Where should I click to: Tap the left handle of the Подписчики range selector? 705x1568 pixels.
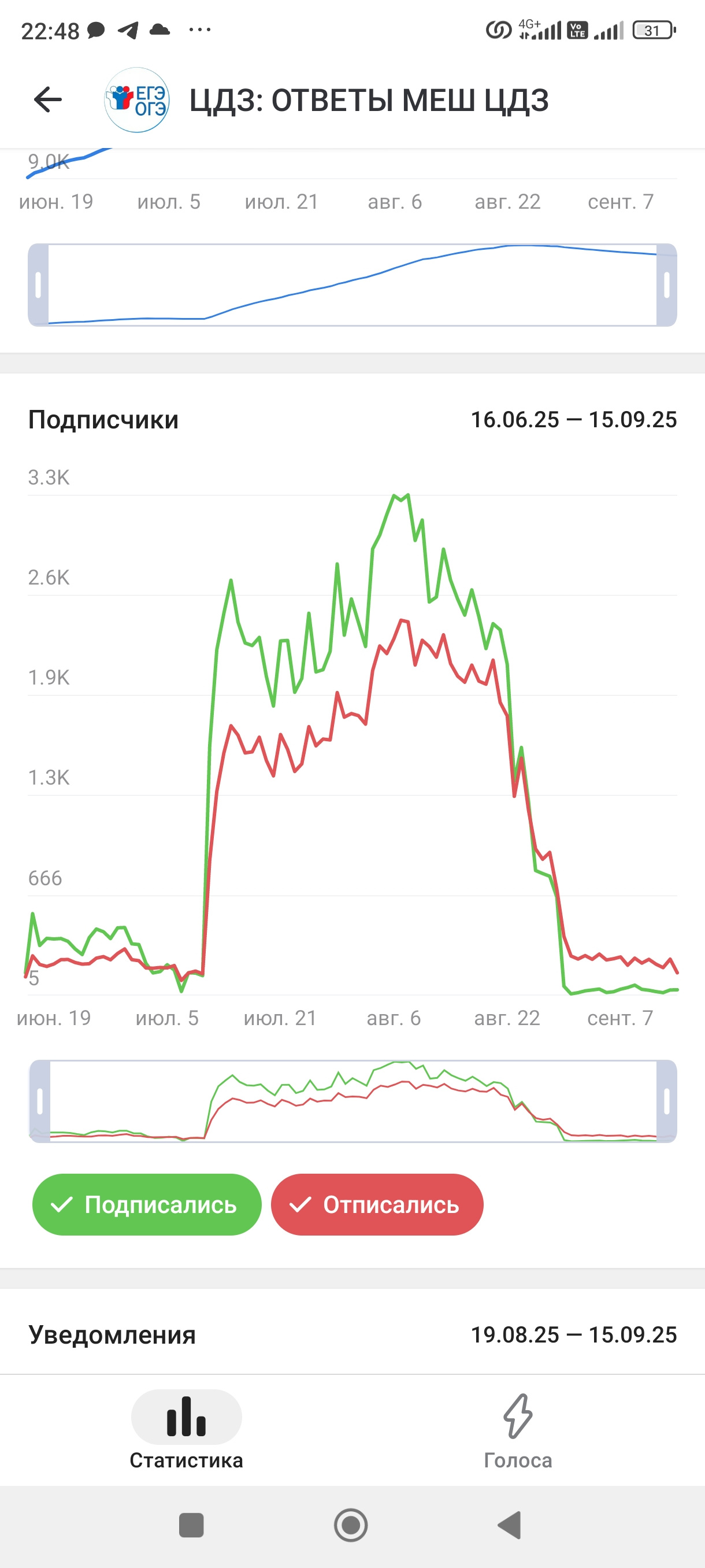pyautogui.click(x=39, y=1101)
